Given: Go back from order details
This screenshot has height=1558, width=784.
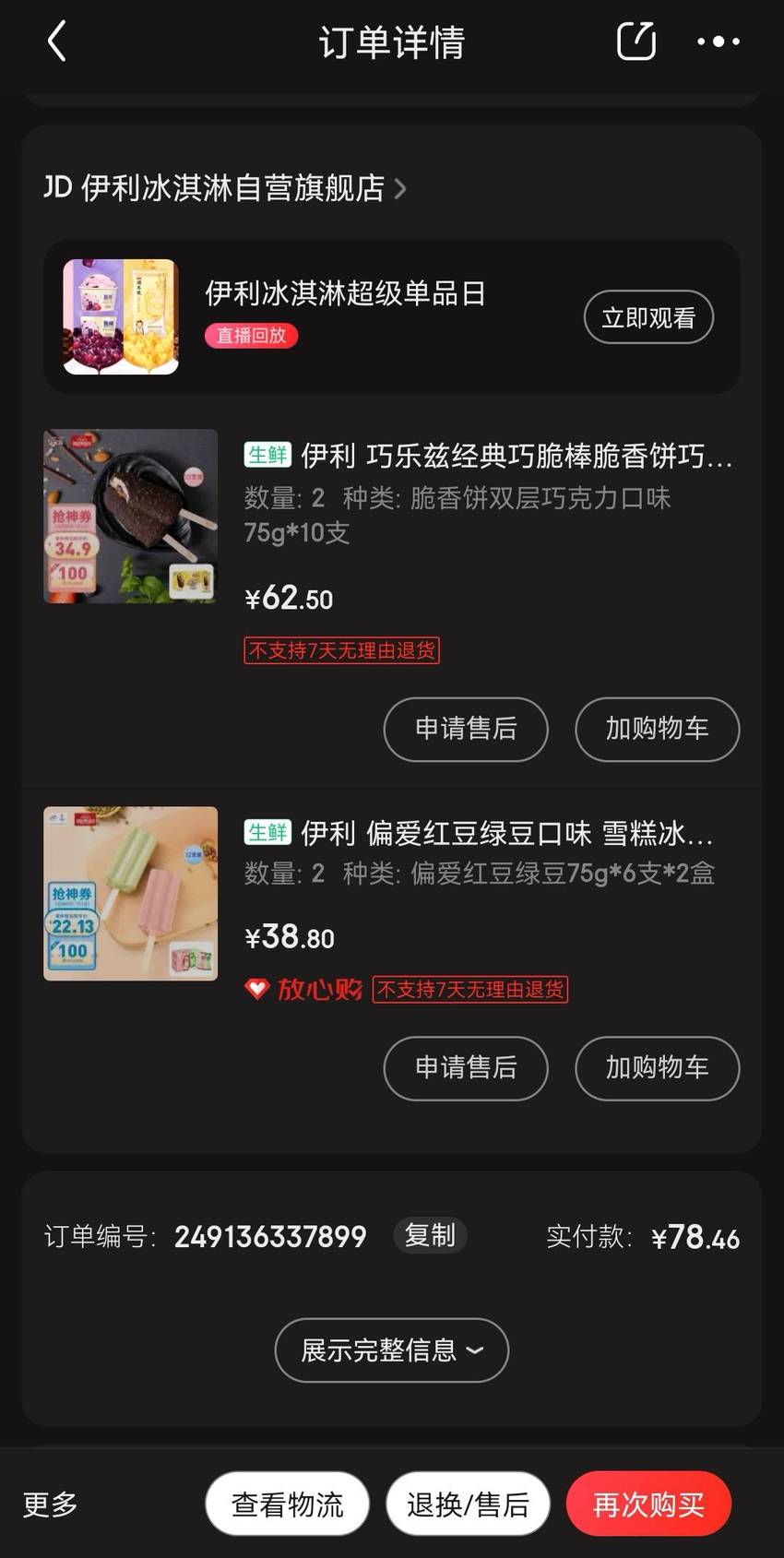Looking at the screenshot, I should [57, 42].
